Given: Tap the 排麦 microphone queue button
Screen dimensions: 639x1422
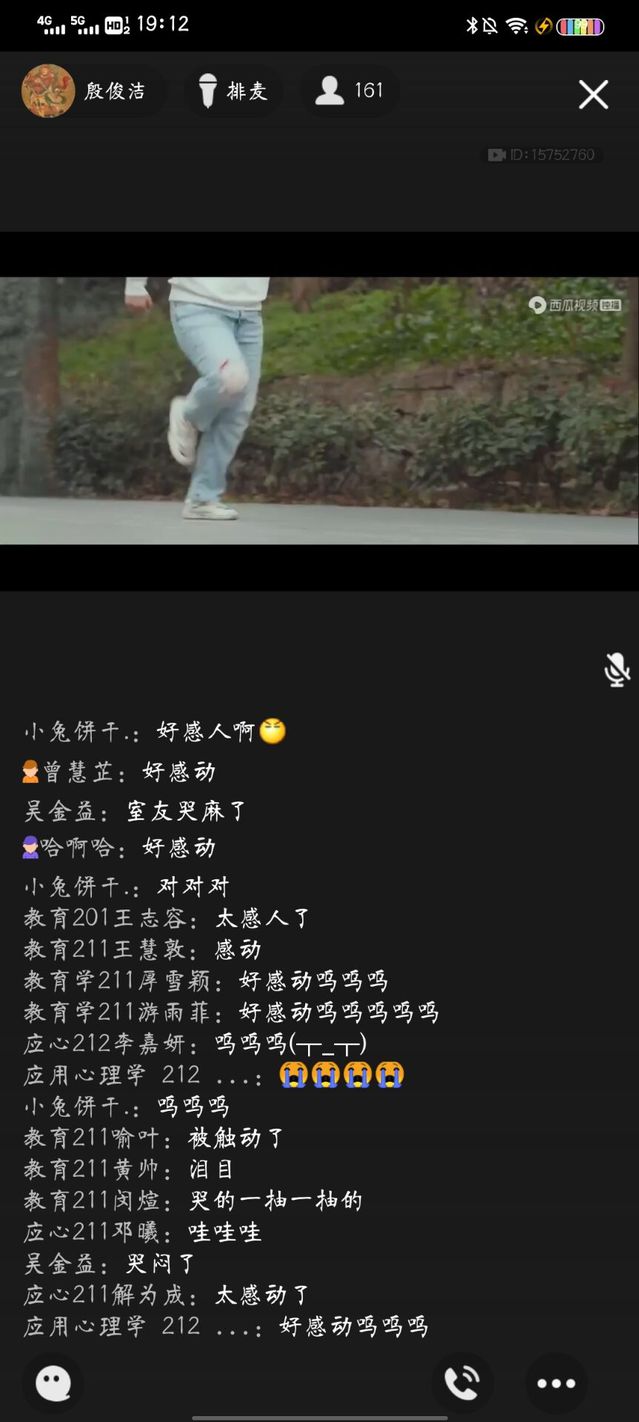Looking at the screenshot, I should (233, 91).
